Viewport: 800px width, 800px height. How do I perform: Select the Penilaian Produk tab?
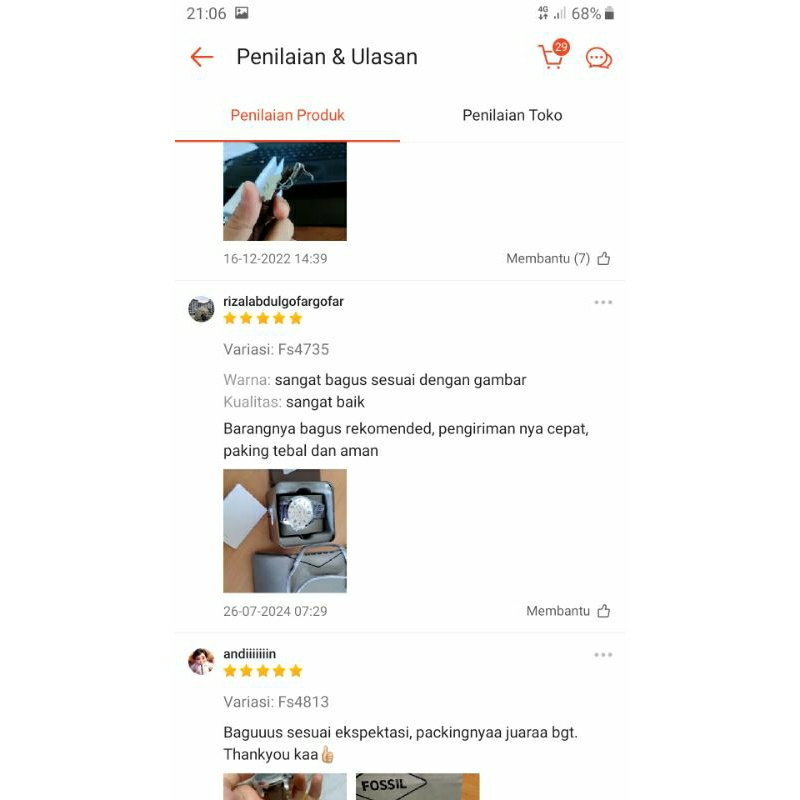[287, 115]
